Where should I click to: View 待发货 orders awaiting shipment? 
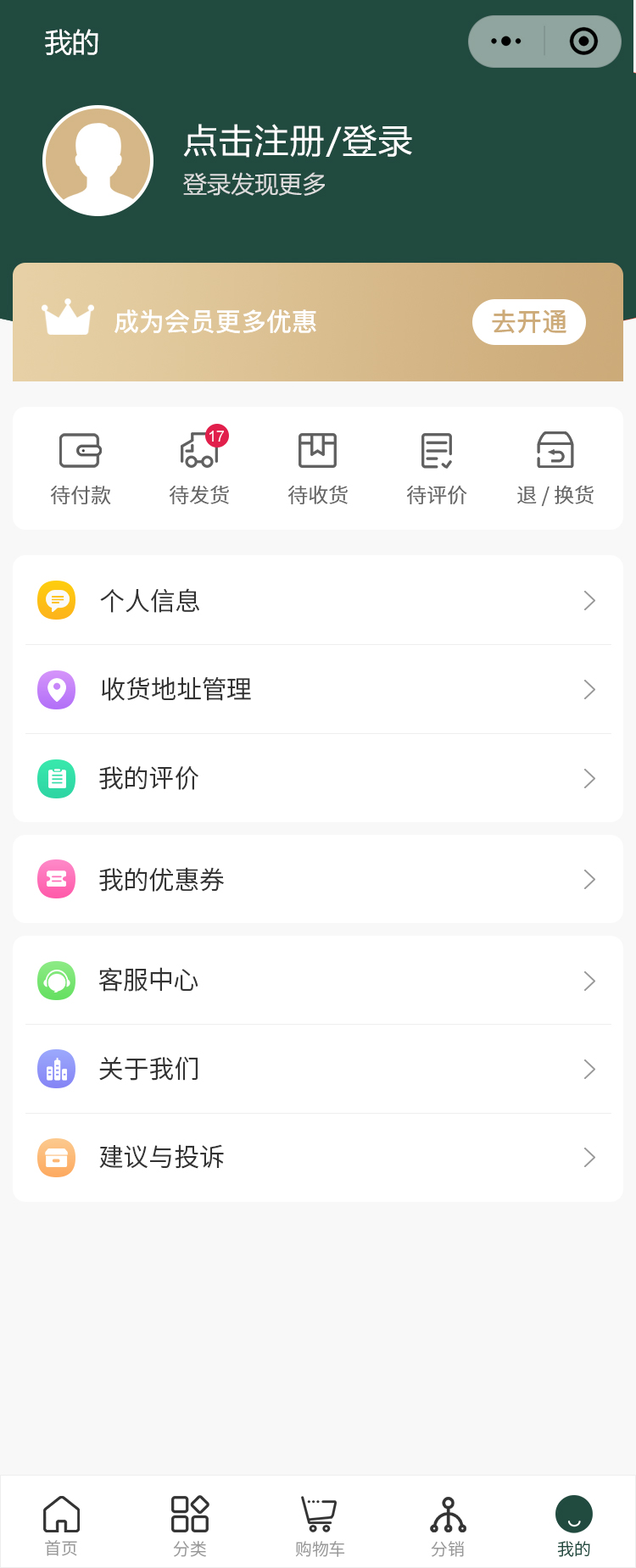click(x=199, y=468)
